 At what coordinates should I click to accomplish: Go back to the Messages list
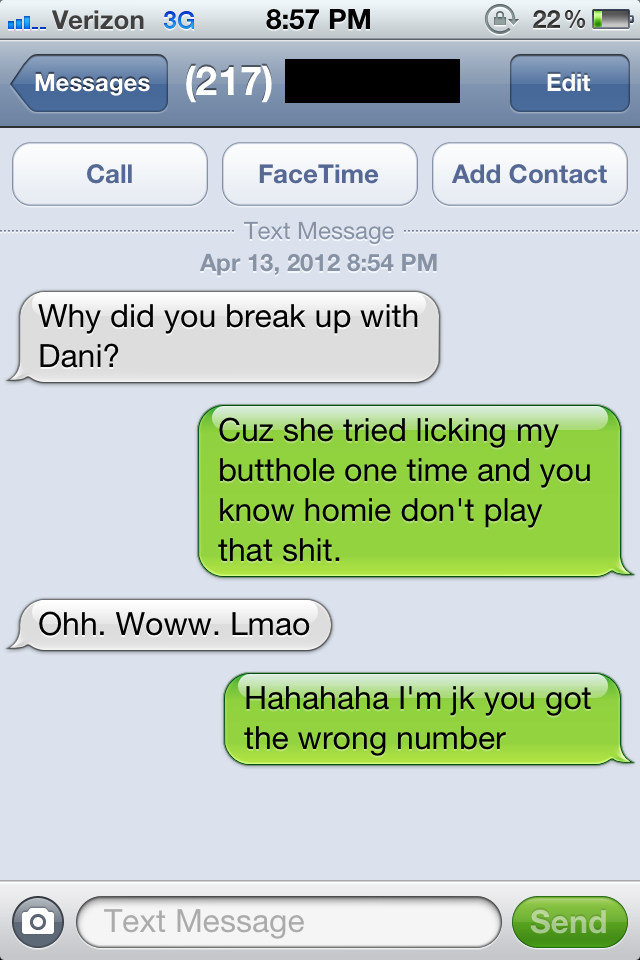point(89,83)
